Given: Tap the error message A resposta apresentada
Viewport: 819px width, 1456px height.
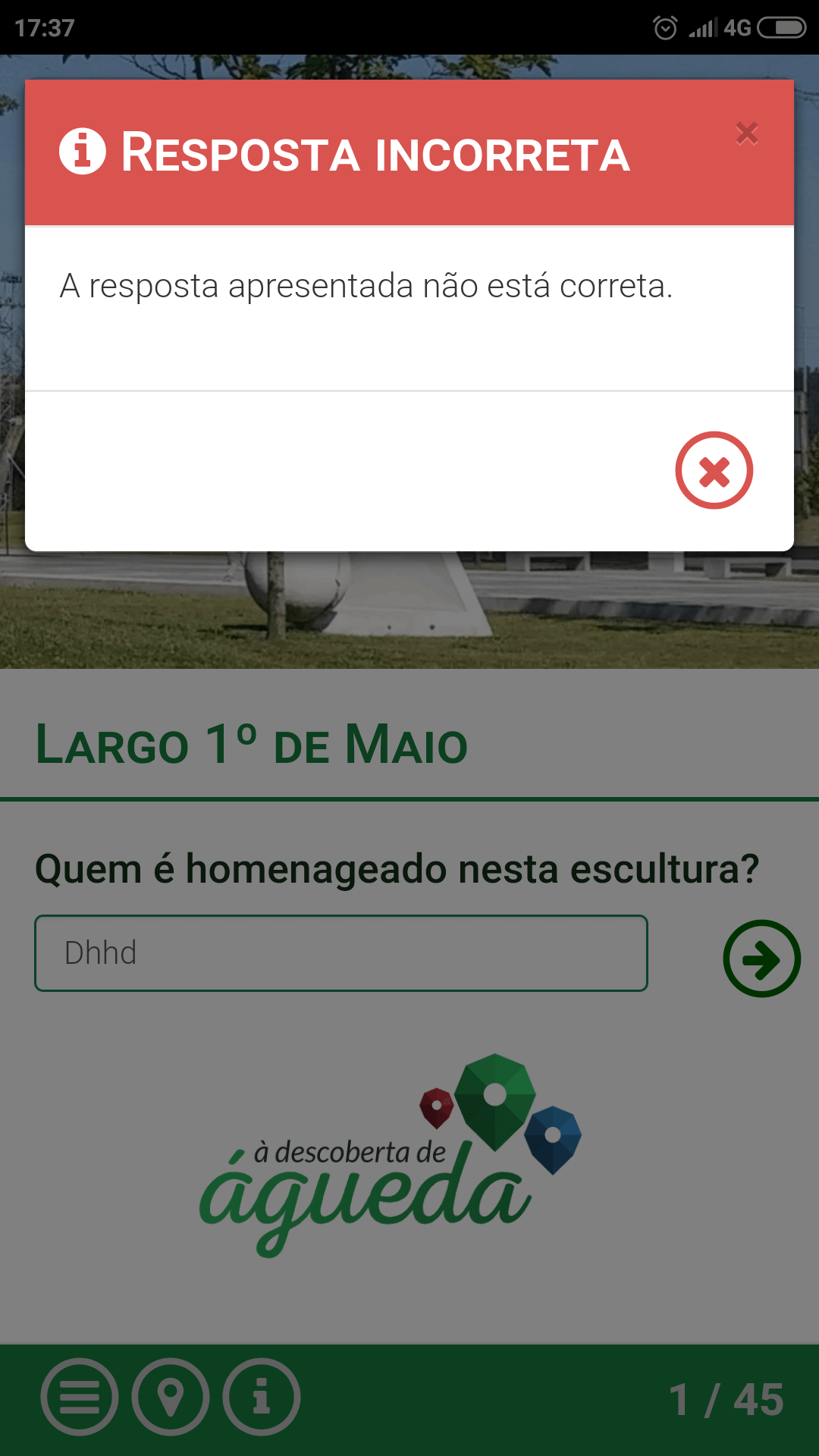Looking at the screenshot, I should pos(368,285).
